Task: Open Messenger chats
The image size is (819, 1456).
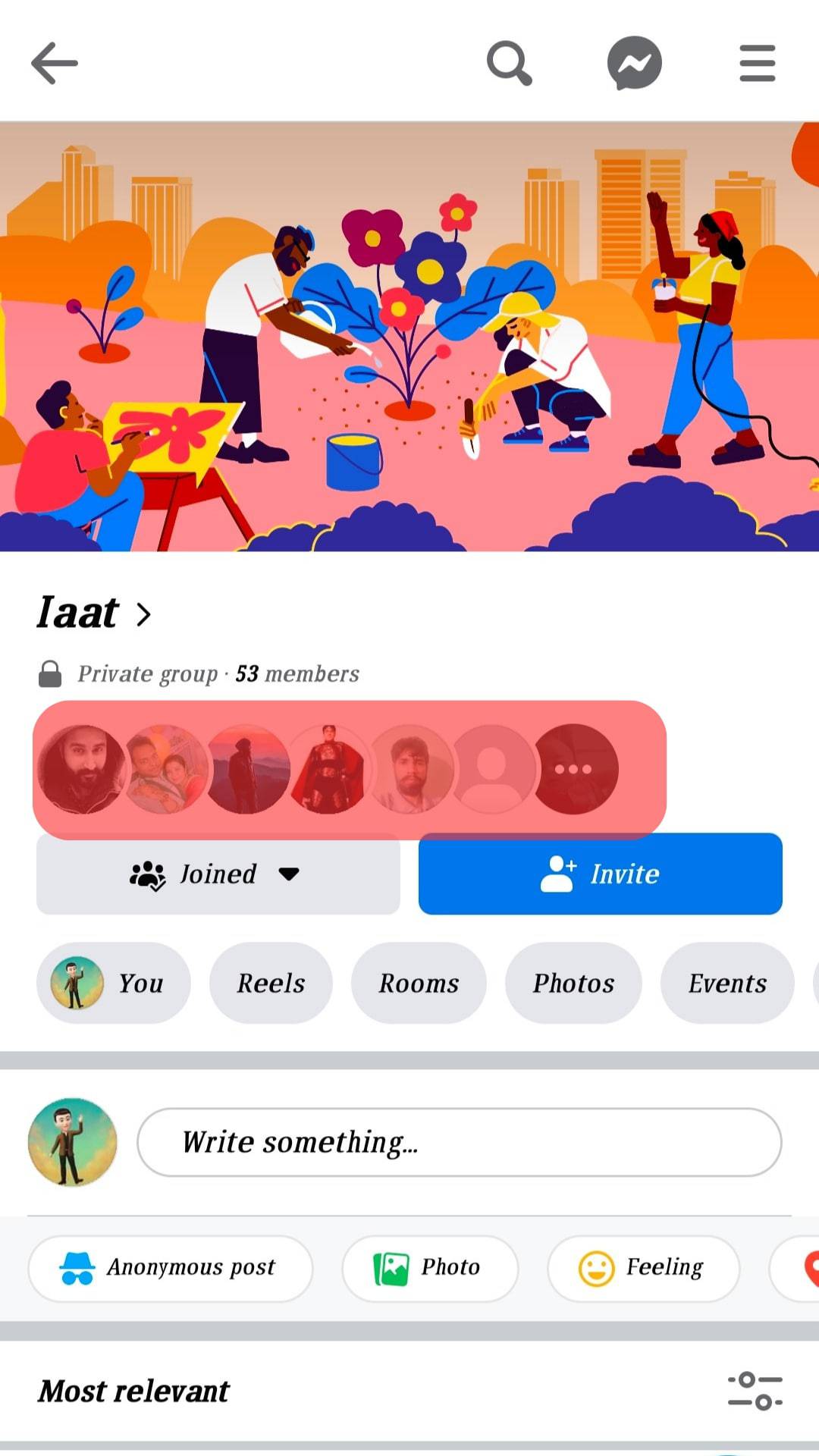Action: pyautogui.click(x=634, y=63)
